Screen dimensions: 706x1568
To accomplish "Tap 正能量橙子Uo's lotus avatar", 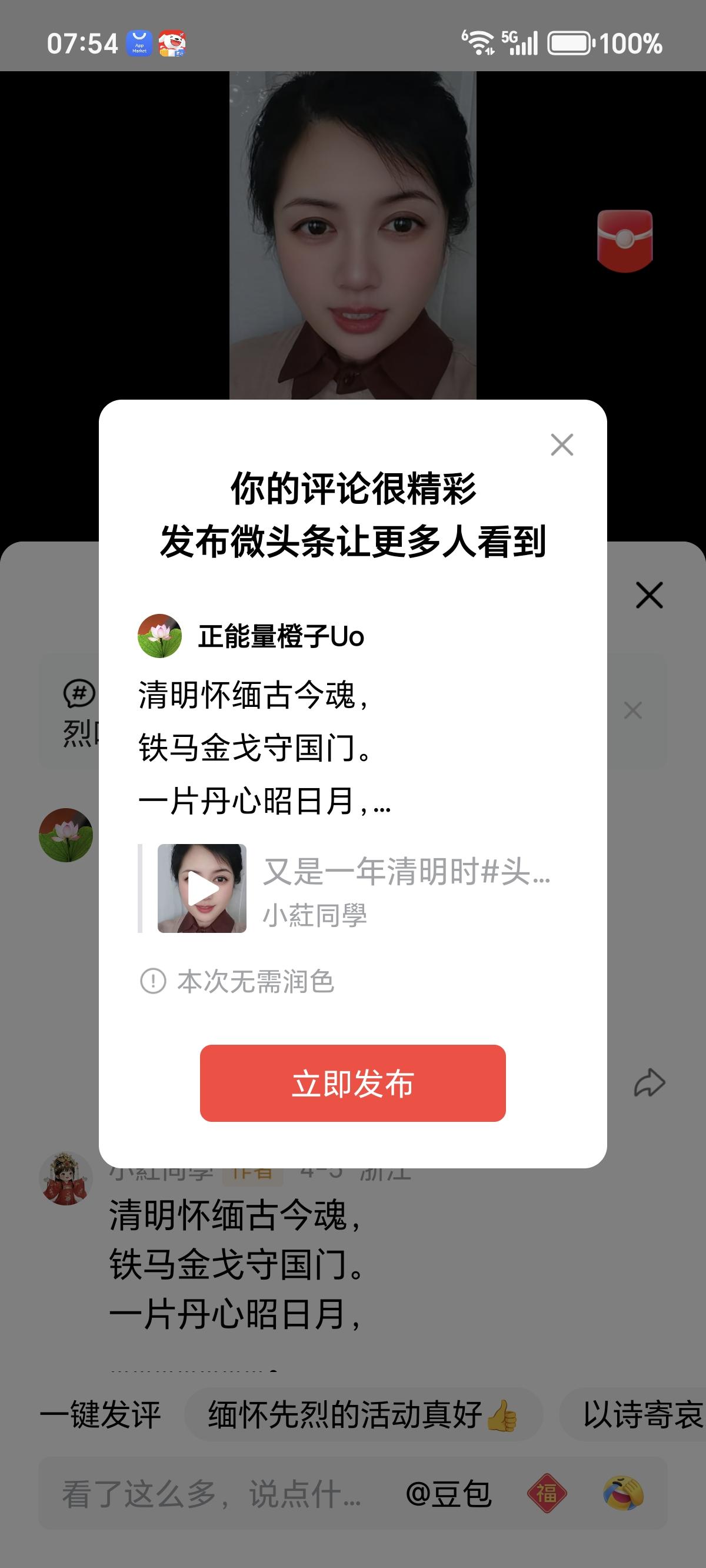I will click(160, 636).
